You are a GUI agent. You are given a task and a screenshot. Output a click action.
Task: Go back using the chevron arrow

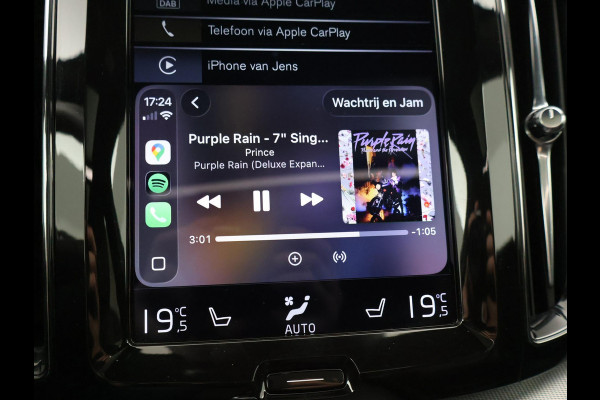(x=195, y=103)
